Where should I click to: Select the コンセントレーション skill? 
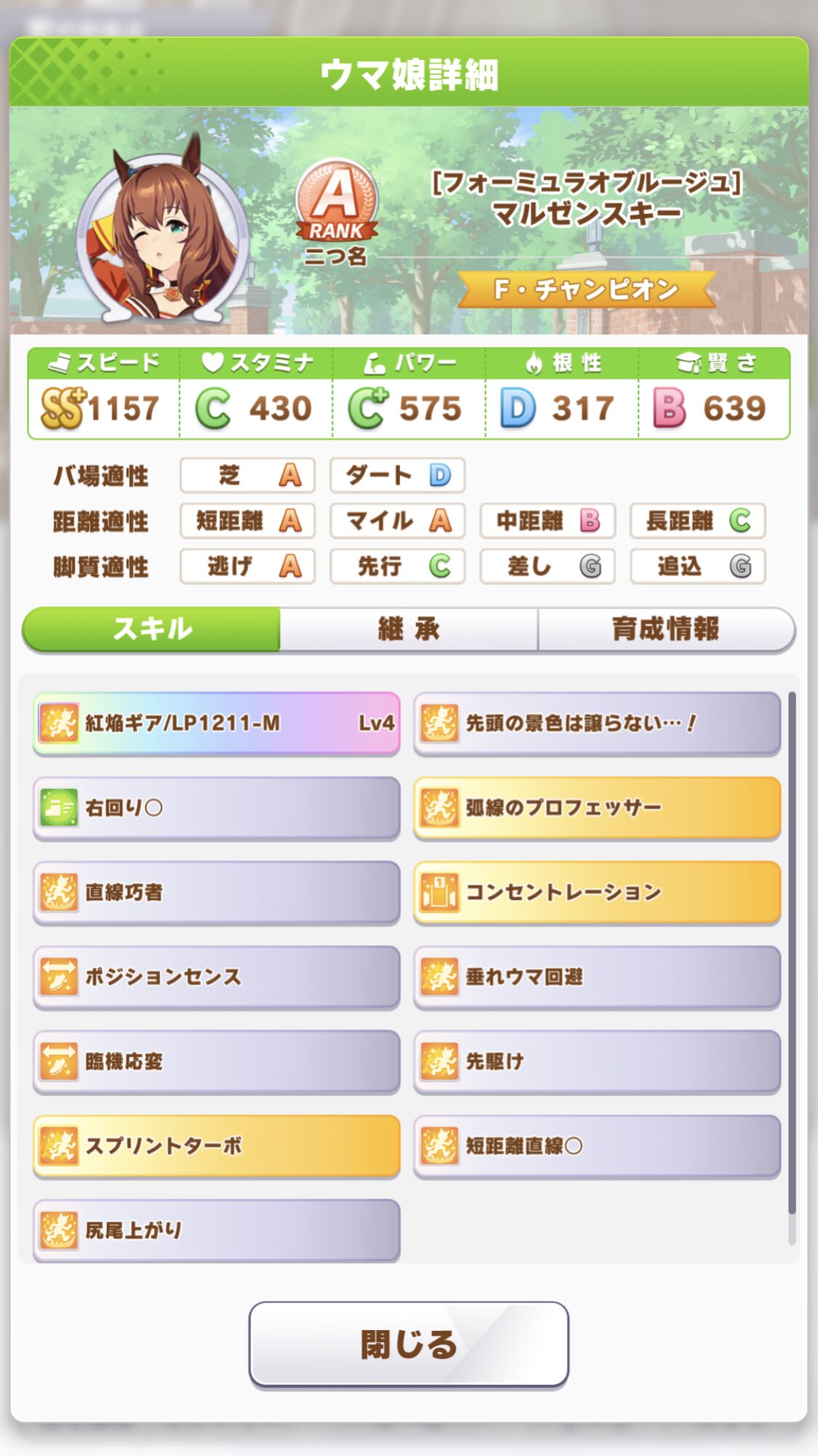click(x=597, y=892)
